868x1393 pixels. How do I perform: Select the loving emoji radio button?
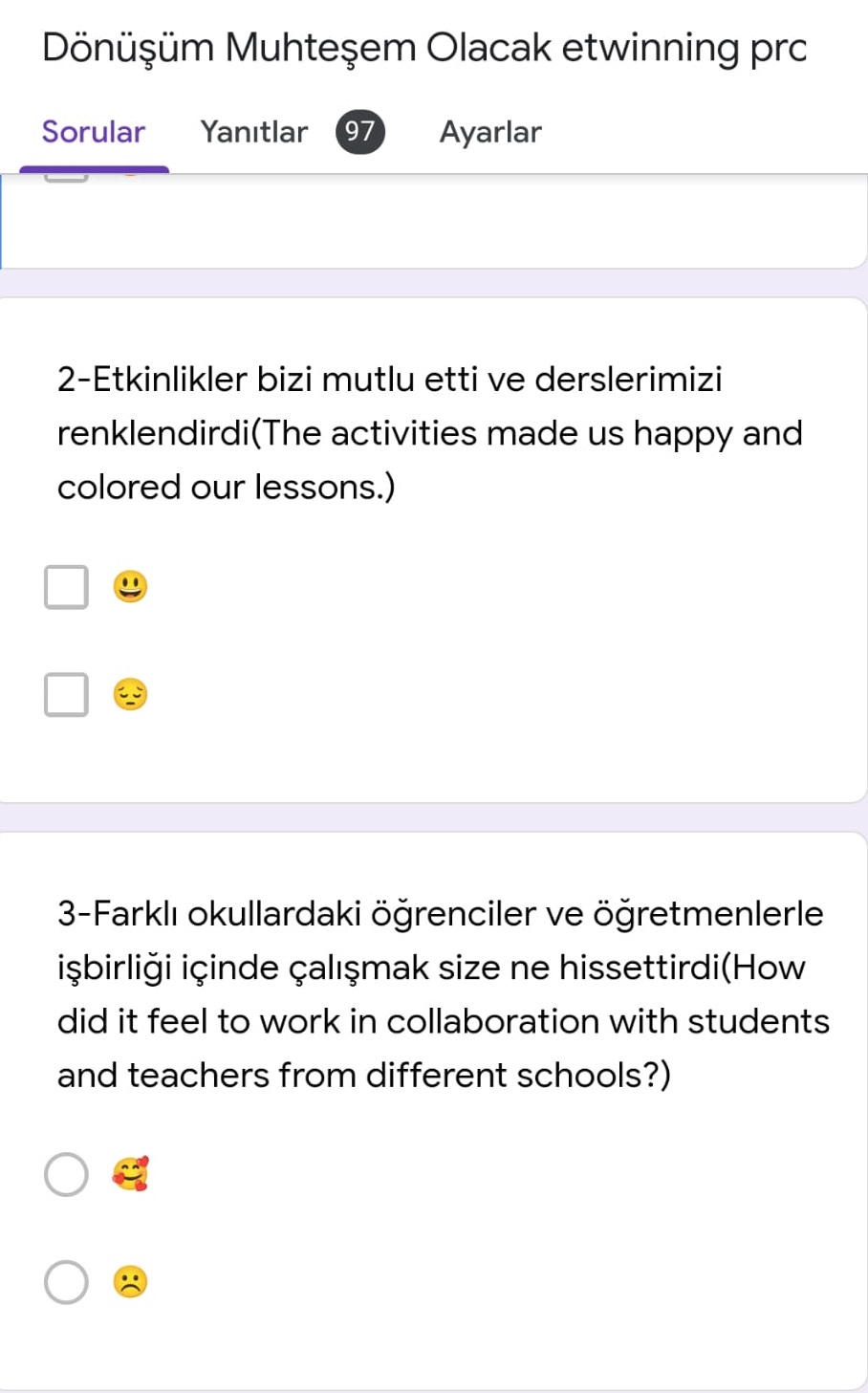(66, 1174)
